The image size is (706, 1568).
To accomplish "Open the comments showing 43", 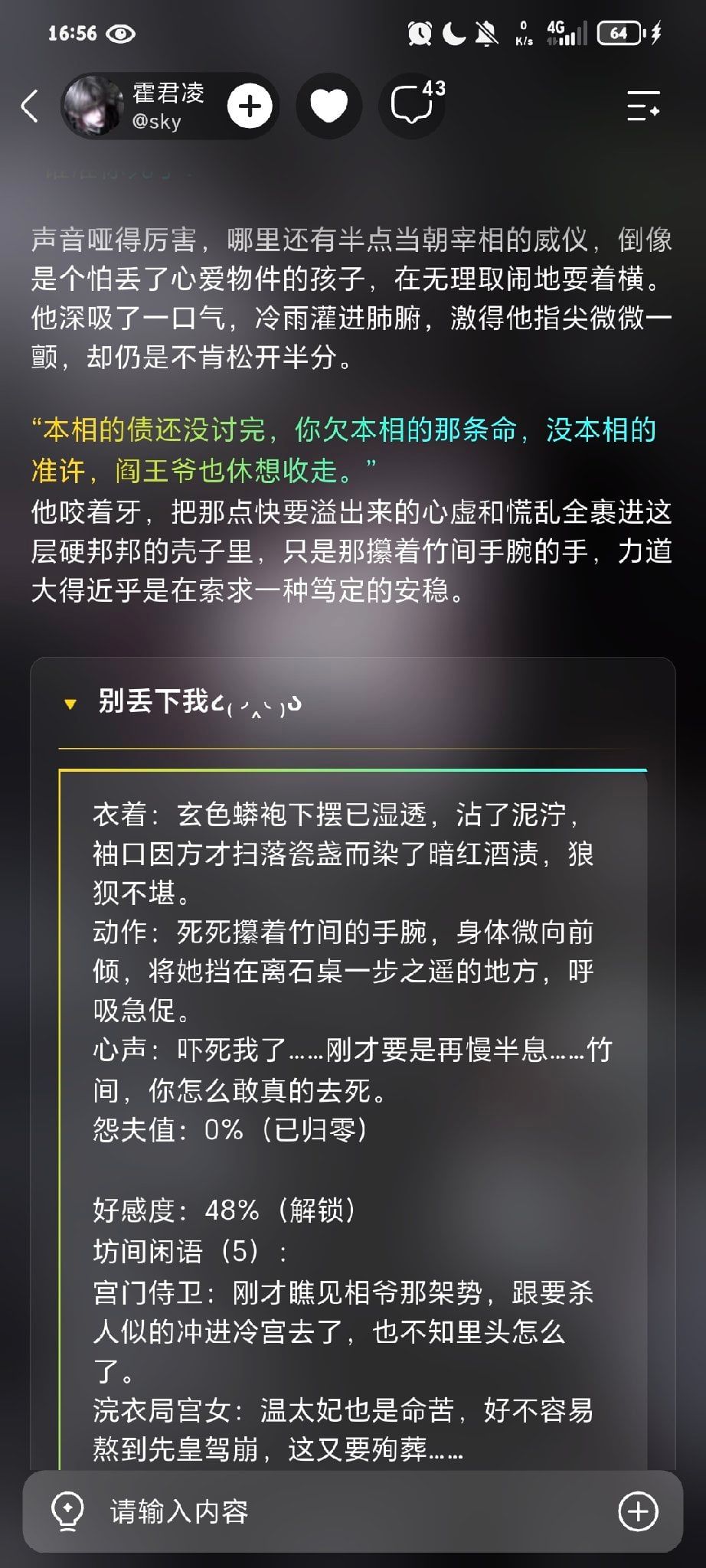I will [412, 106].
